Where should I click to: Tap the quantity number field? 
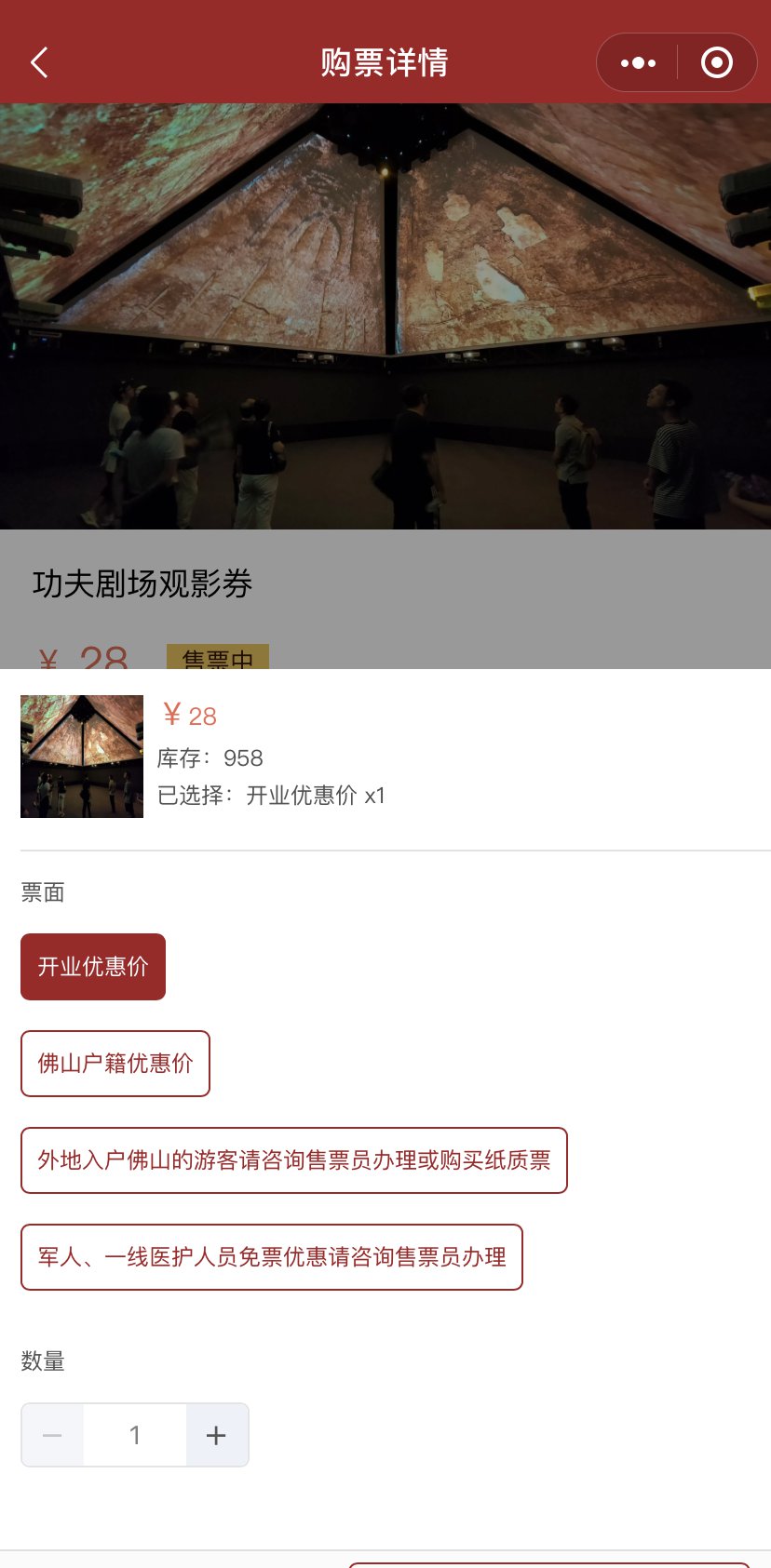(135, 1435)
